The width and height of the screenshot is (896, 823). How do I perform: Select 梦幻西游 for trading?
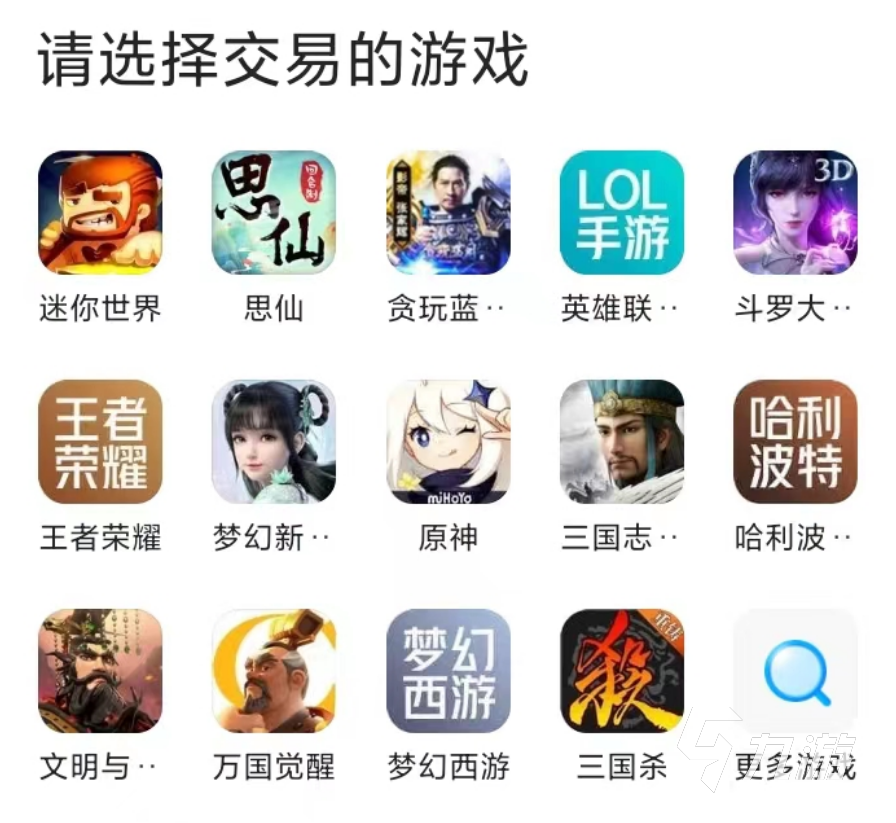click(x=448, y=671)
